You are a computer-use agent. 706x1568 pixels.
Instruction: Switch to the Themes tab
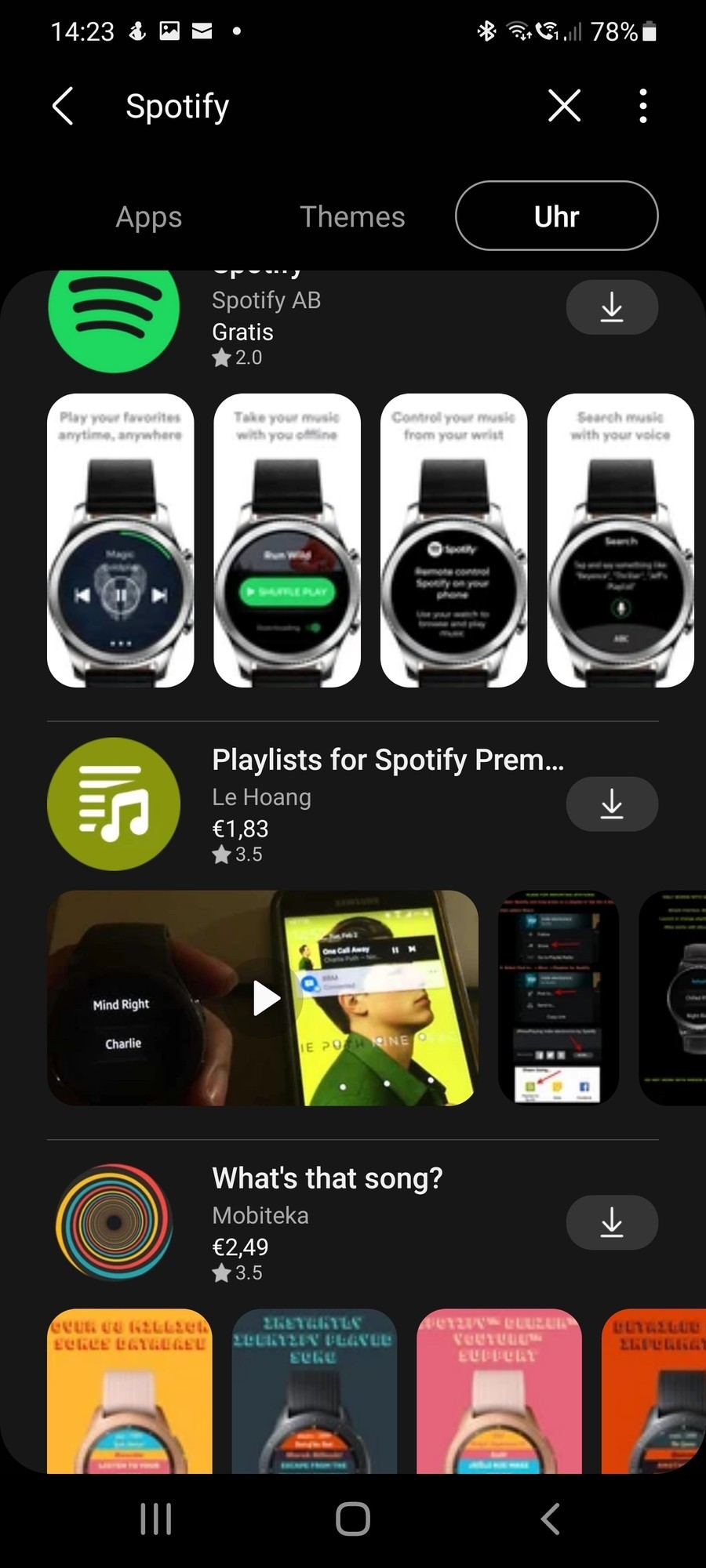352,216
